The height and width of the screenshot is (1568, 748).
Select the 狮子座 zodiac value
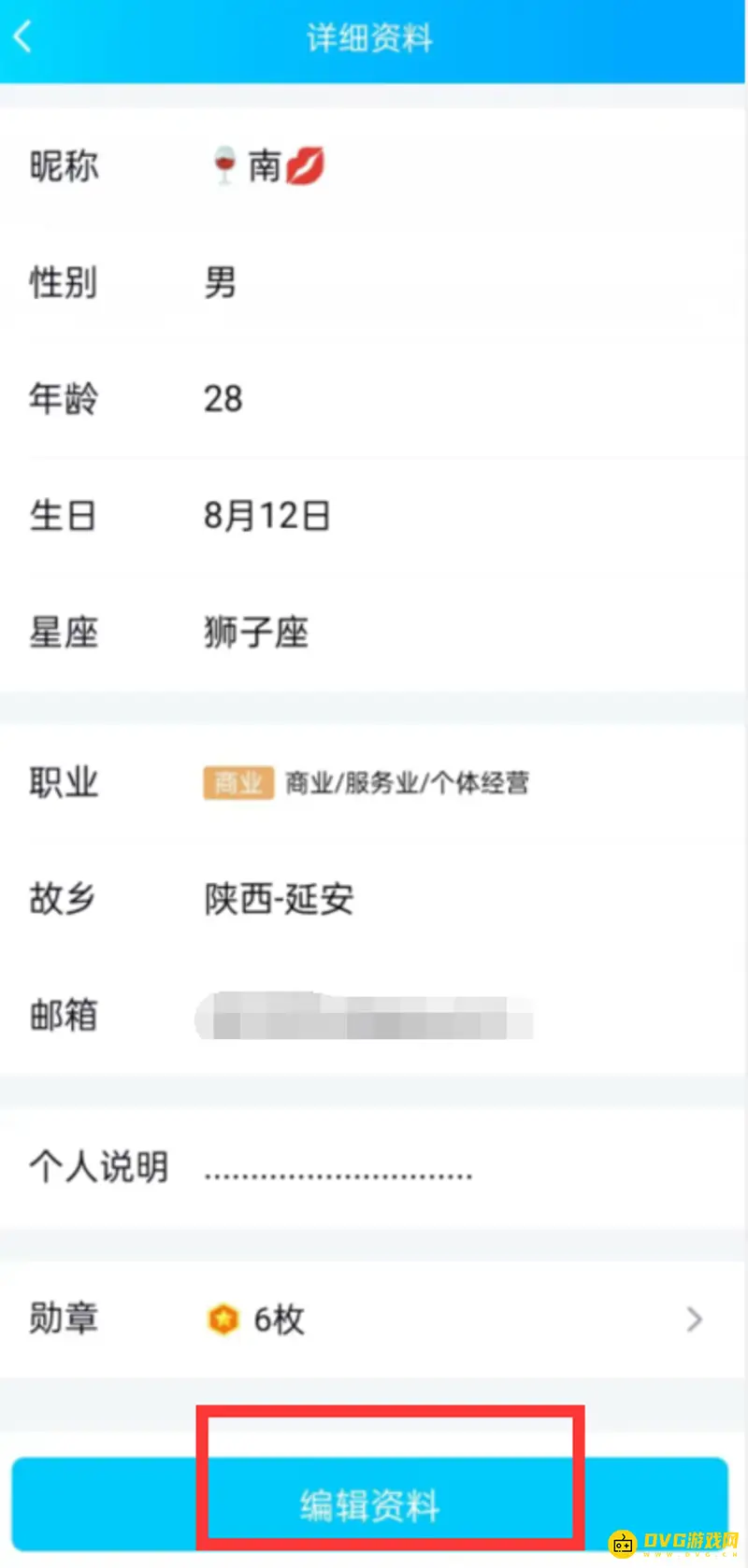pos(254,632)
